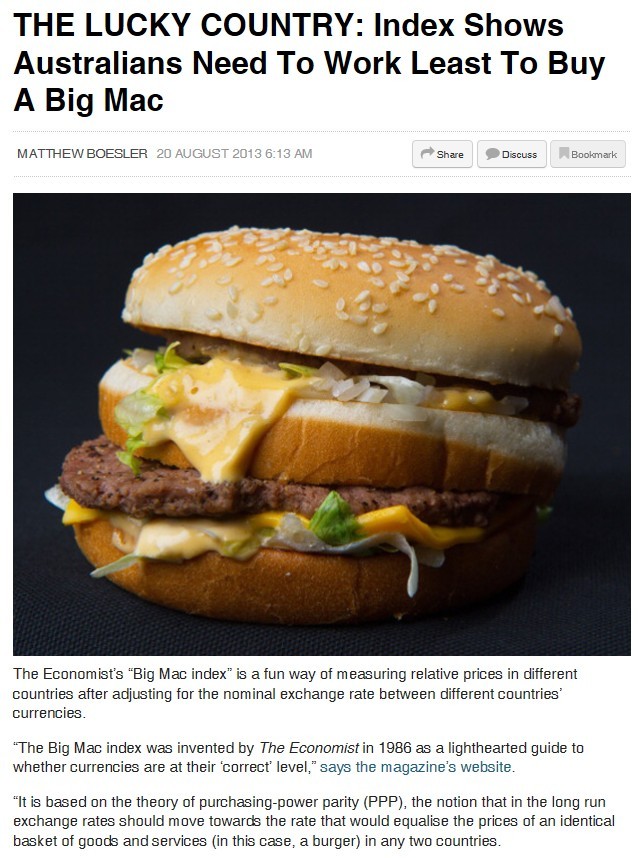
Task: View author Matthew Boesler's page
Action: pyautogui.click(x=82, y=153)
